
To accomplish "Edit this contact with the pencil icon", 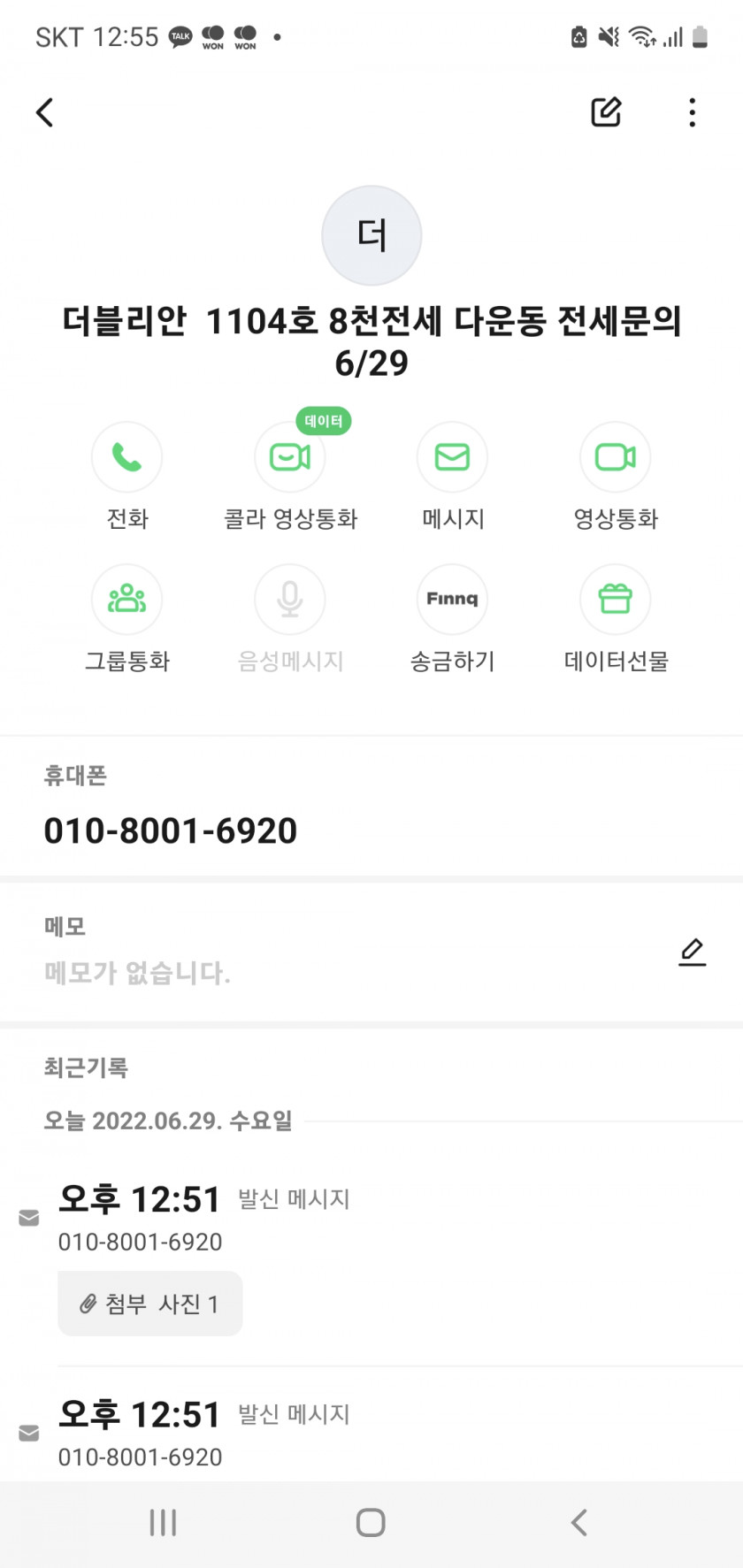I will click(606, 112).
